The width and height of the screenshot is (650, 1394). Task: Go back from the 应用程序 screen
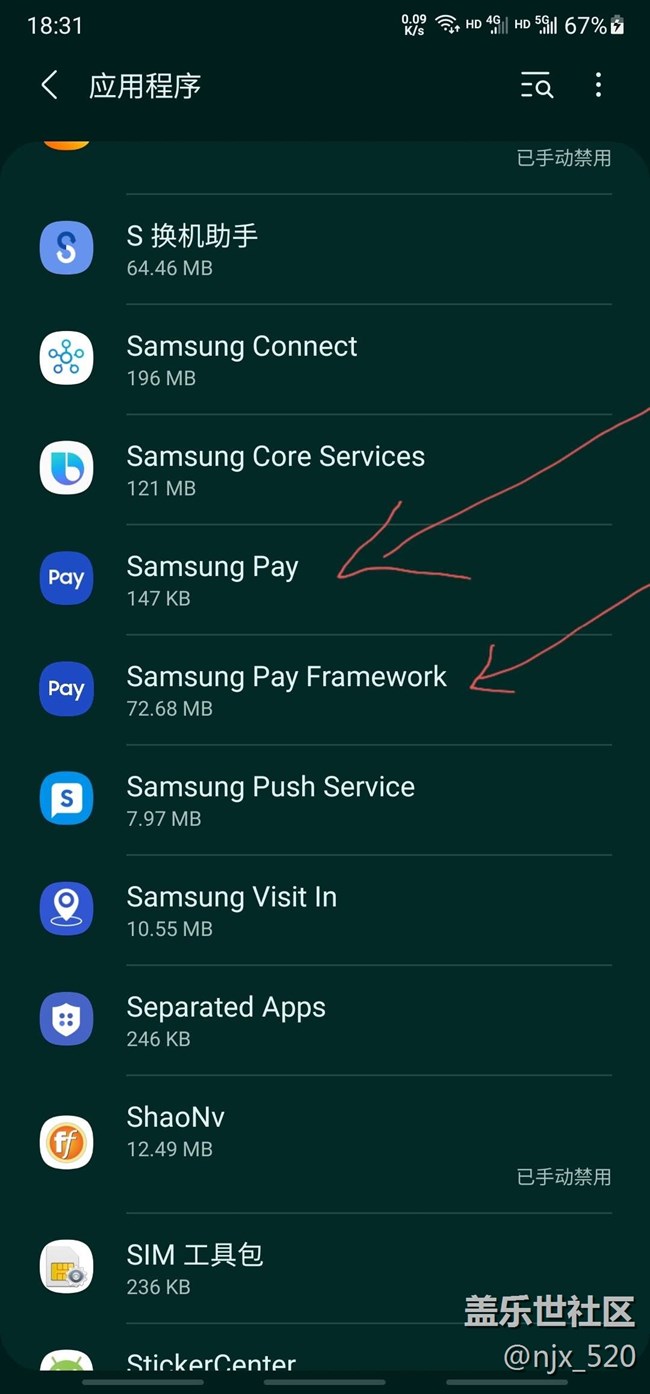point(49,86)
